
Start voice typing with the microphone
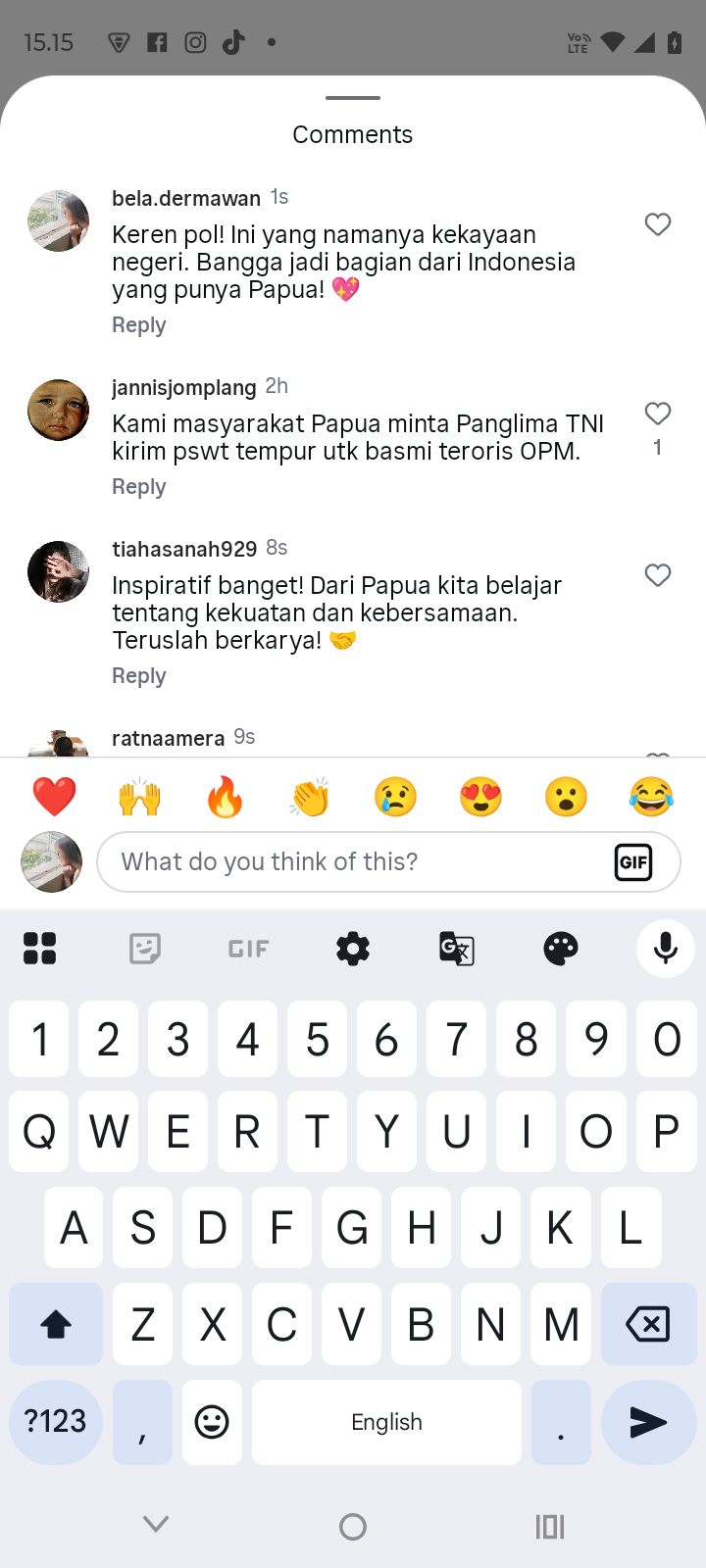tap(666, 949)
